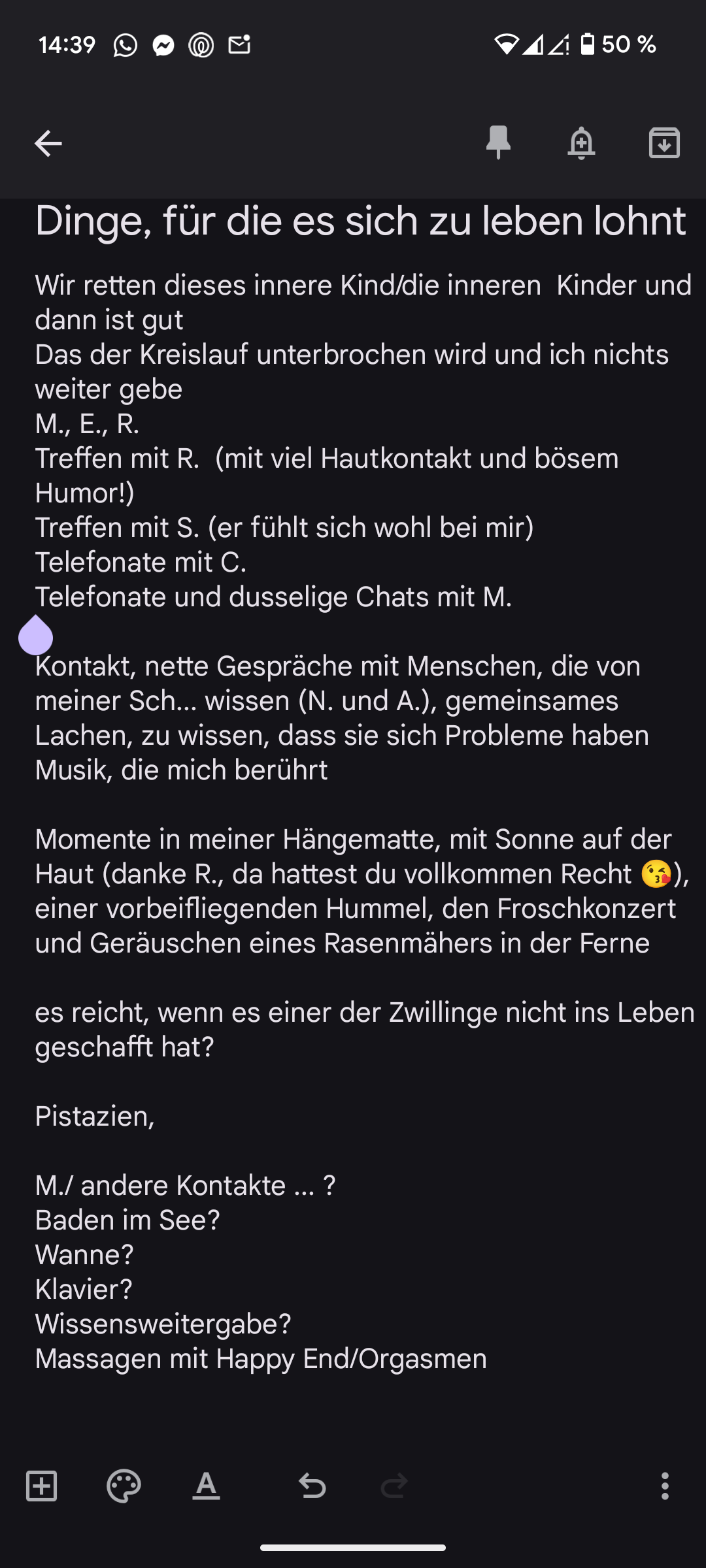
Task: Pin this note
Action: [498, 142]
